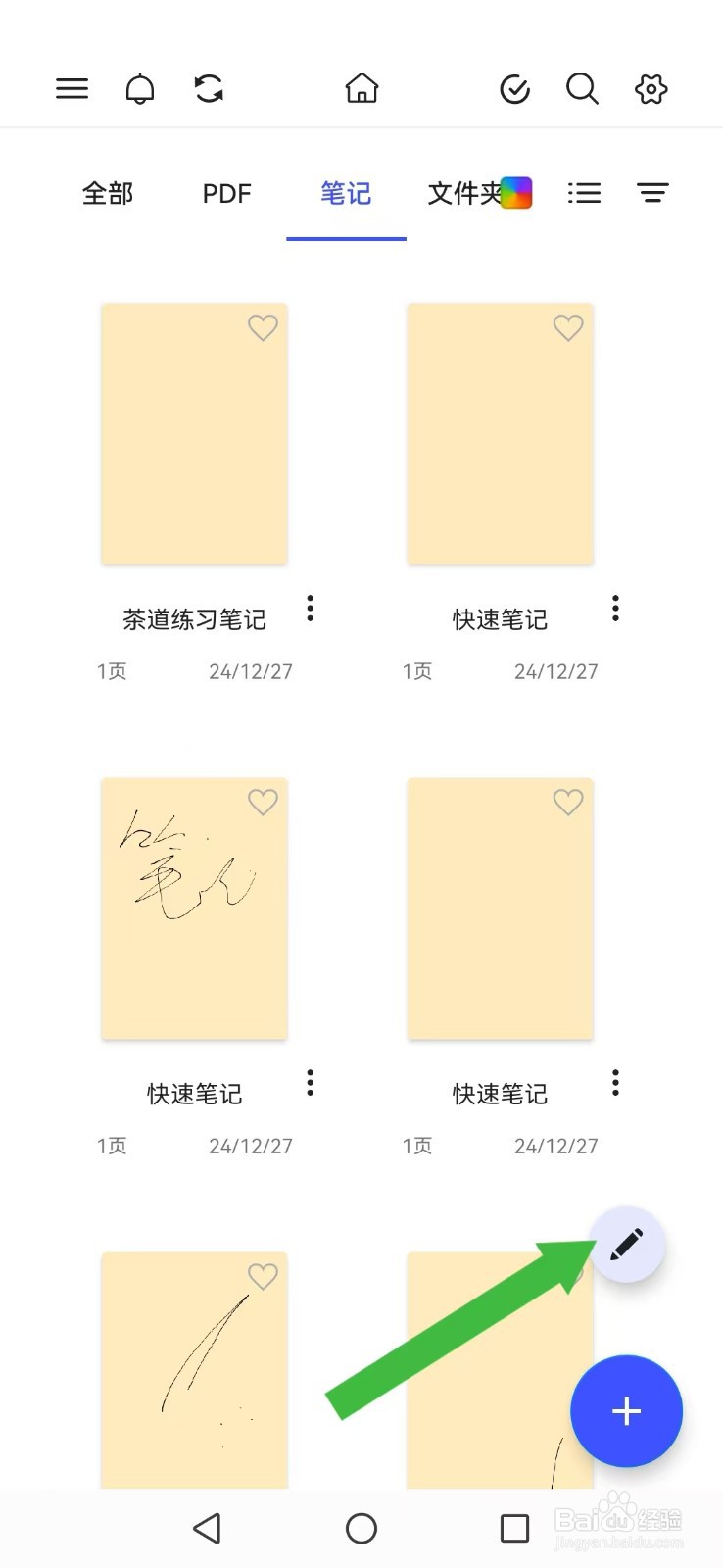Open the three-dot menu for 茶道练习笔记
The image size is (723, 1568).
[310, 609]
